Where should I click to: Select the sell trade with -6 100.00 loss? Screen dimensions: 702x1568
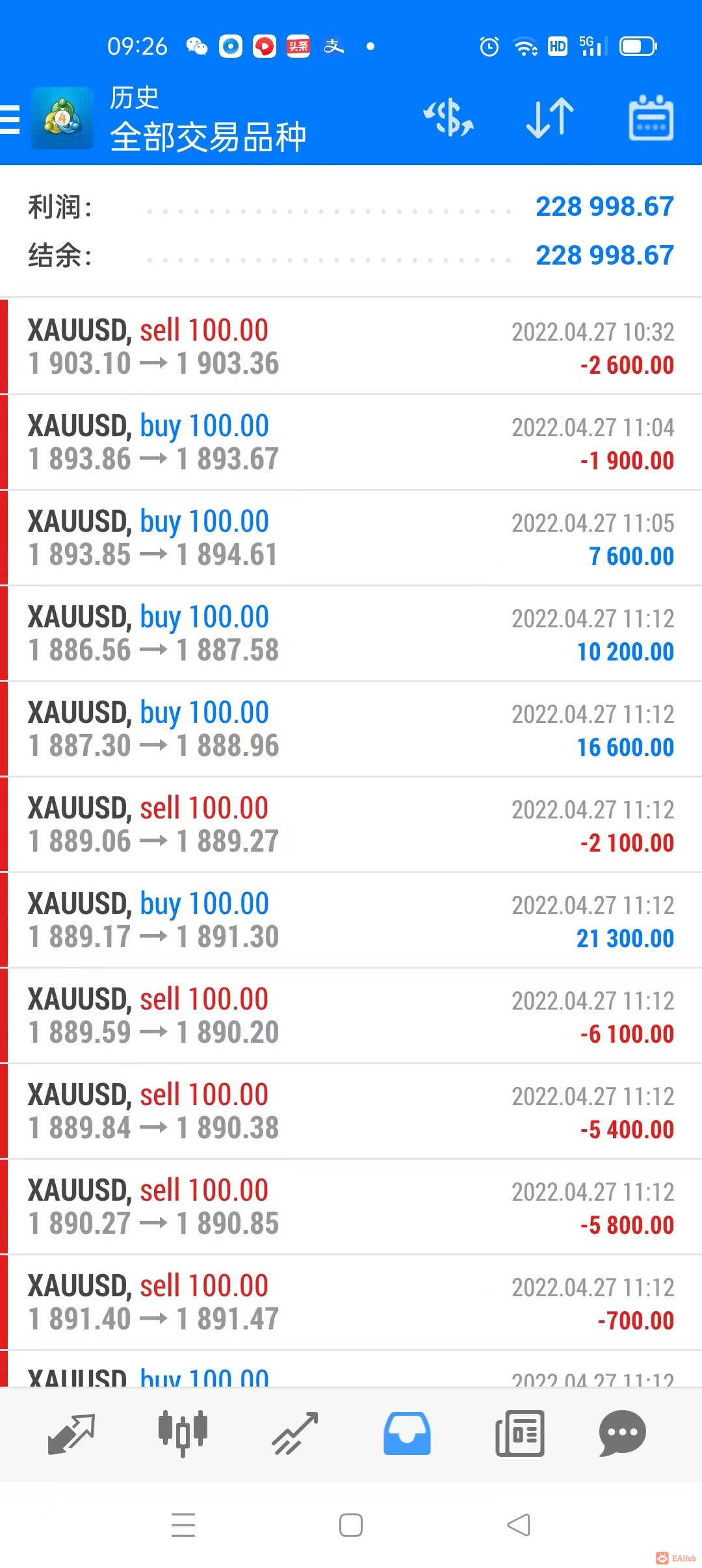click(351, 1015)
